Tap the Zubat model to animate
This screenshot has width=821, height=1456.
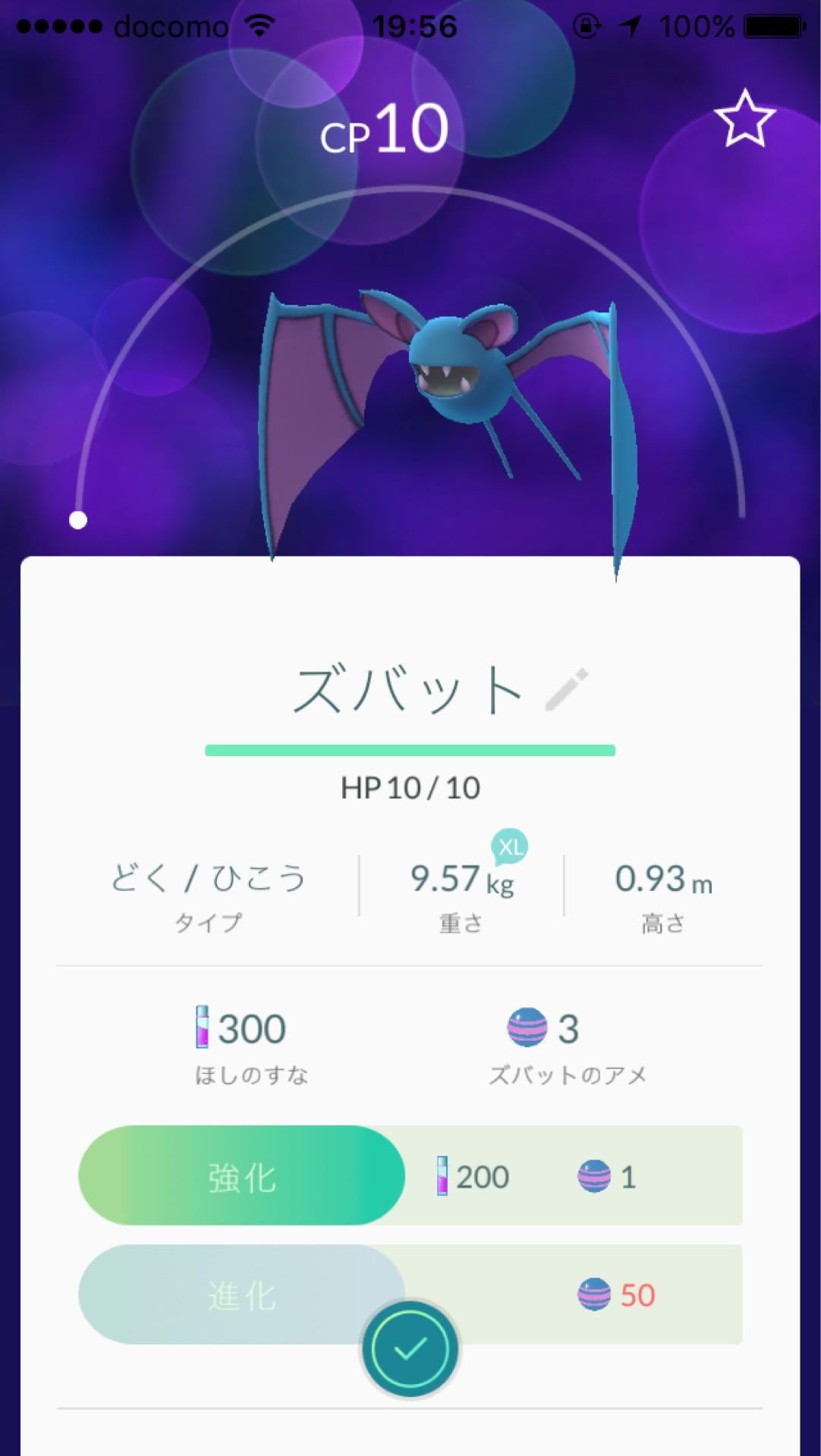pos(448,379)
